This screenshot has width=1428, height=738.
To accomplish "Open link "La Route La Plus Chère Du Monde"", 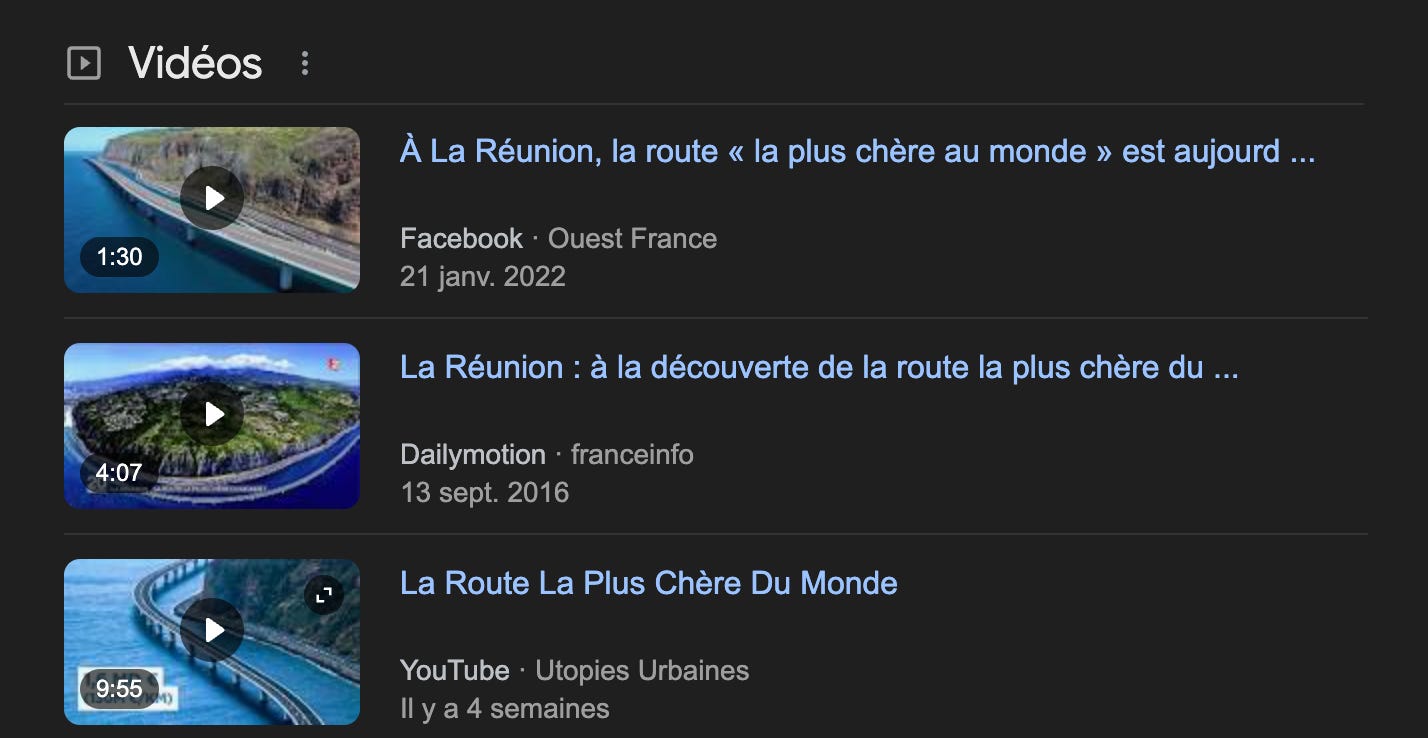I will [648, 583].
